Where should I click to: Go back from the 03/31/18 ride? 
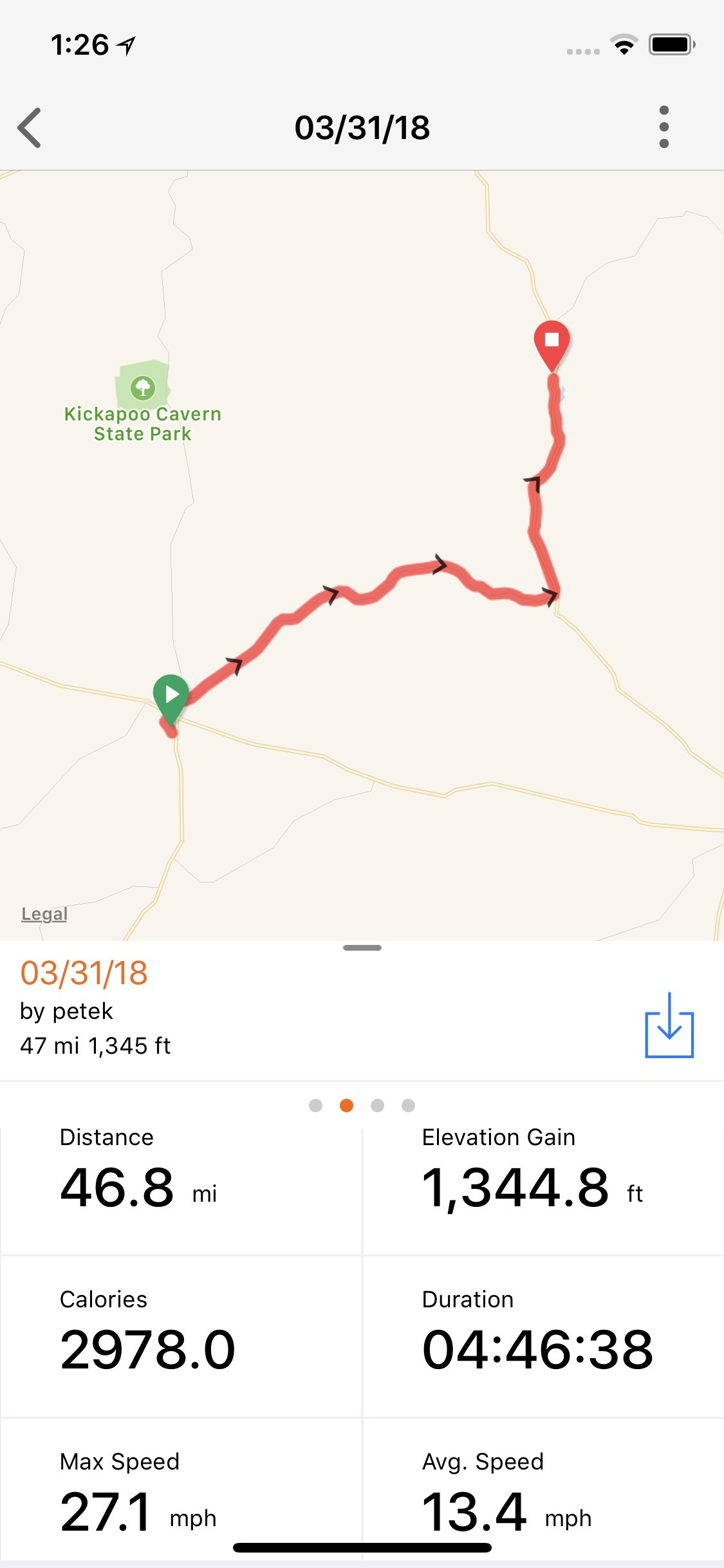30,127
